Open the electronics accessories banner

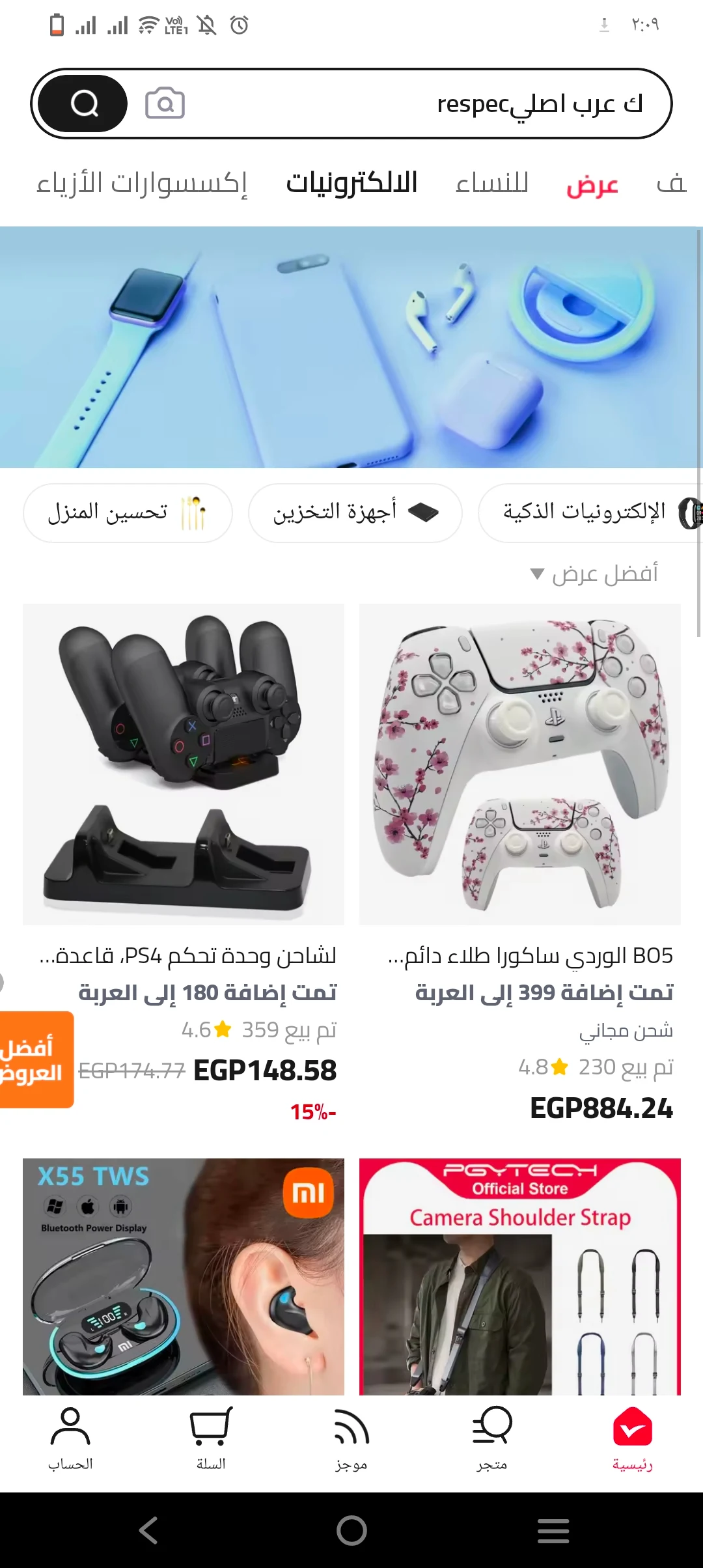point(351,347)
